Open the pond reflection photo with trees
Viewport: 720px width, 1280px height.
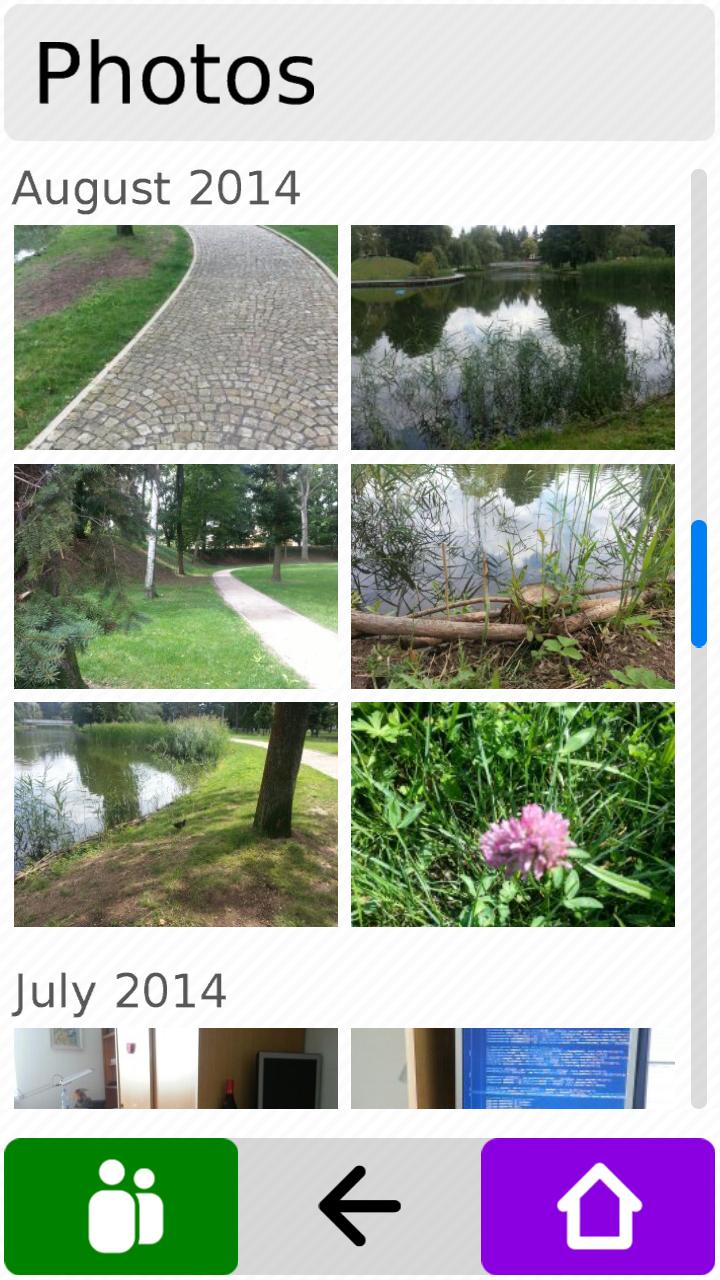[512, 337]
